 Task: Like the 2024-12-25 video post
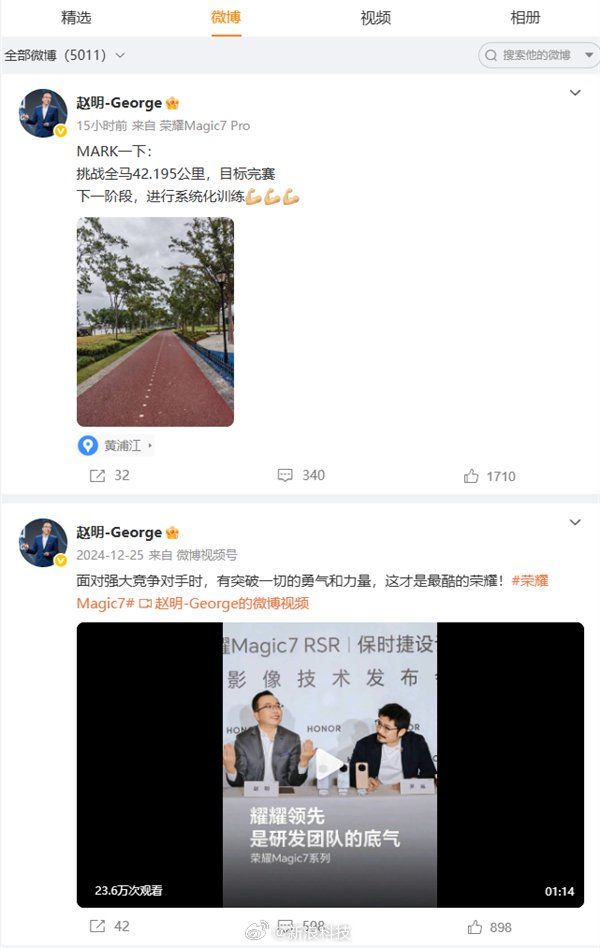(490, 927)
